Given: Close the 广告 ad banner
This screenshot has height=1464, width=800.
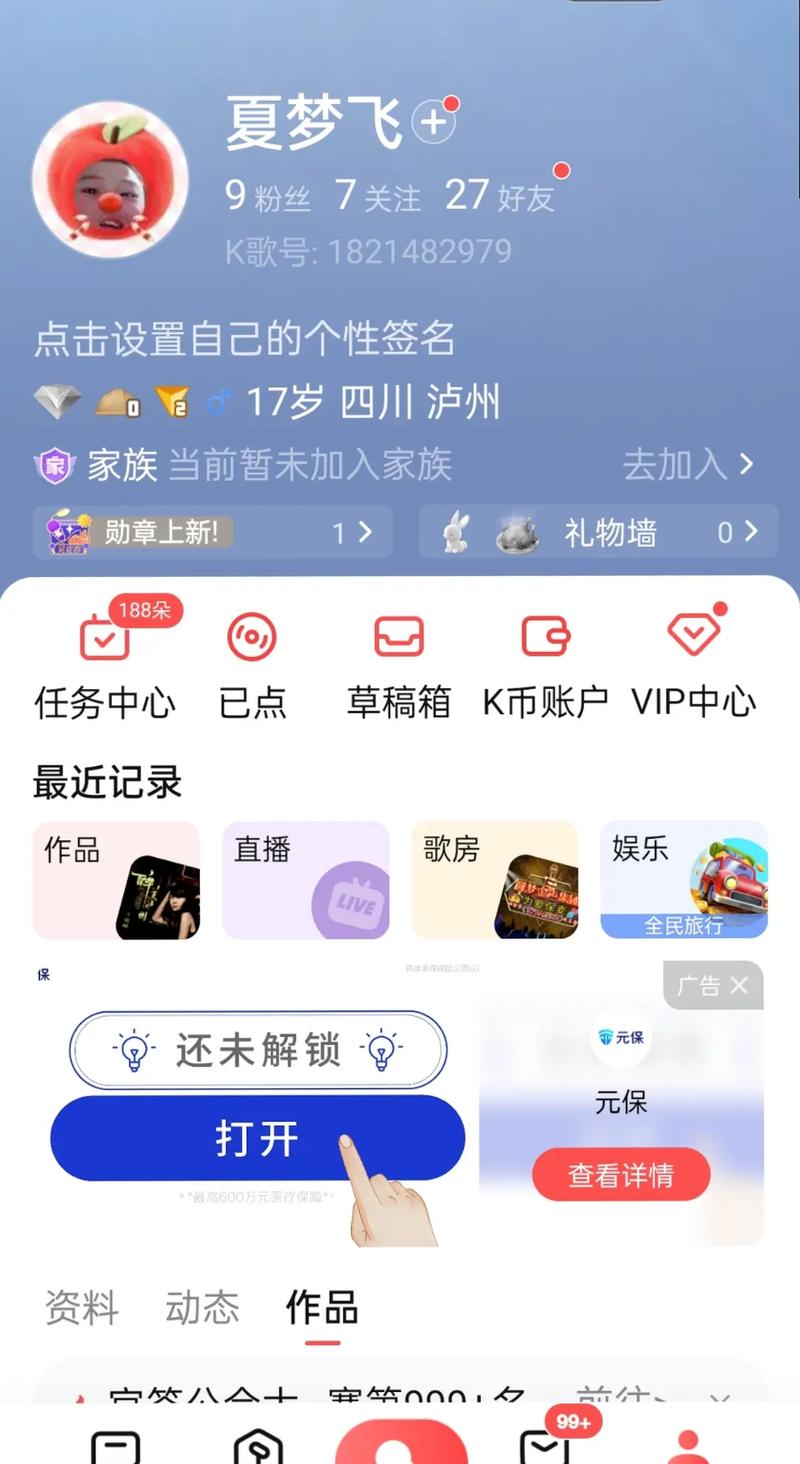Looking at the screenshot, I should (739, 986).
